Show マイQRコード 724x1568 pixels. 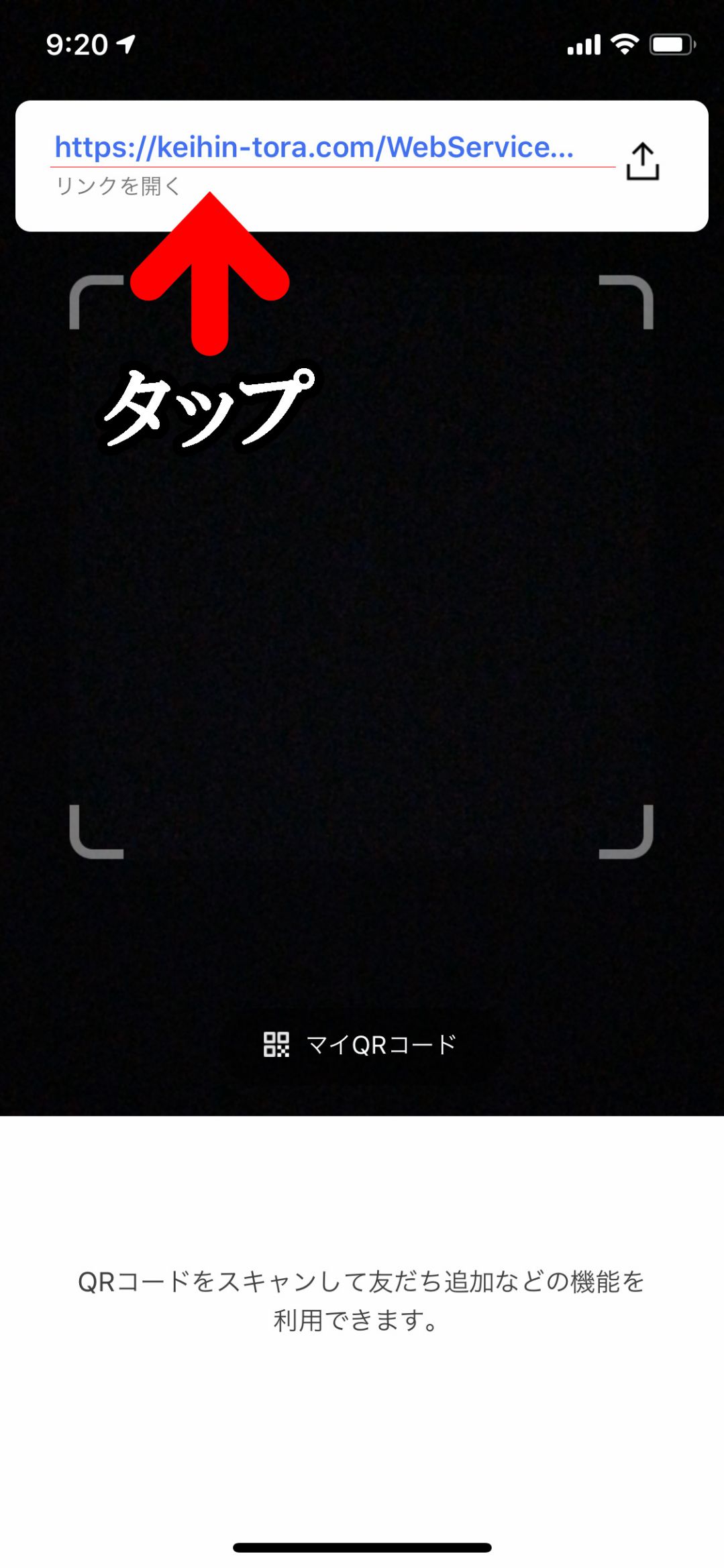click(x=360, y=1044)
